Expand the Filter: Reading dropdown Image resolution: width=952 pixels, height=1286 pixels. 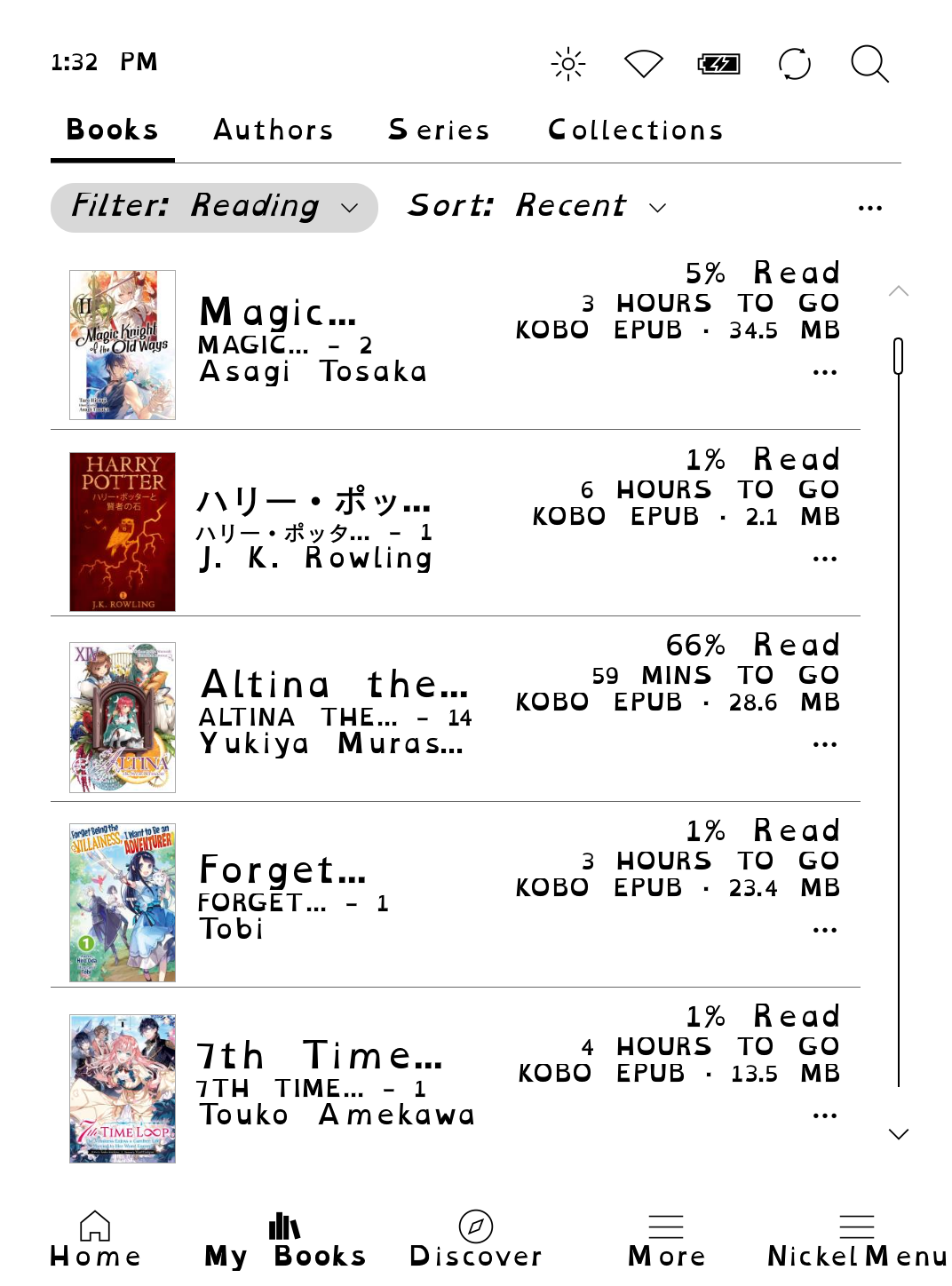pos(214,207)
